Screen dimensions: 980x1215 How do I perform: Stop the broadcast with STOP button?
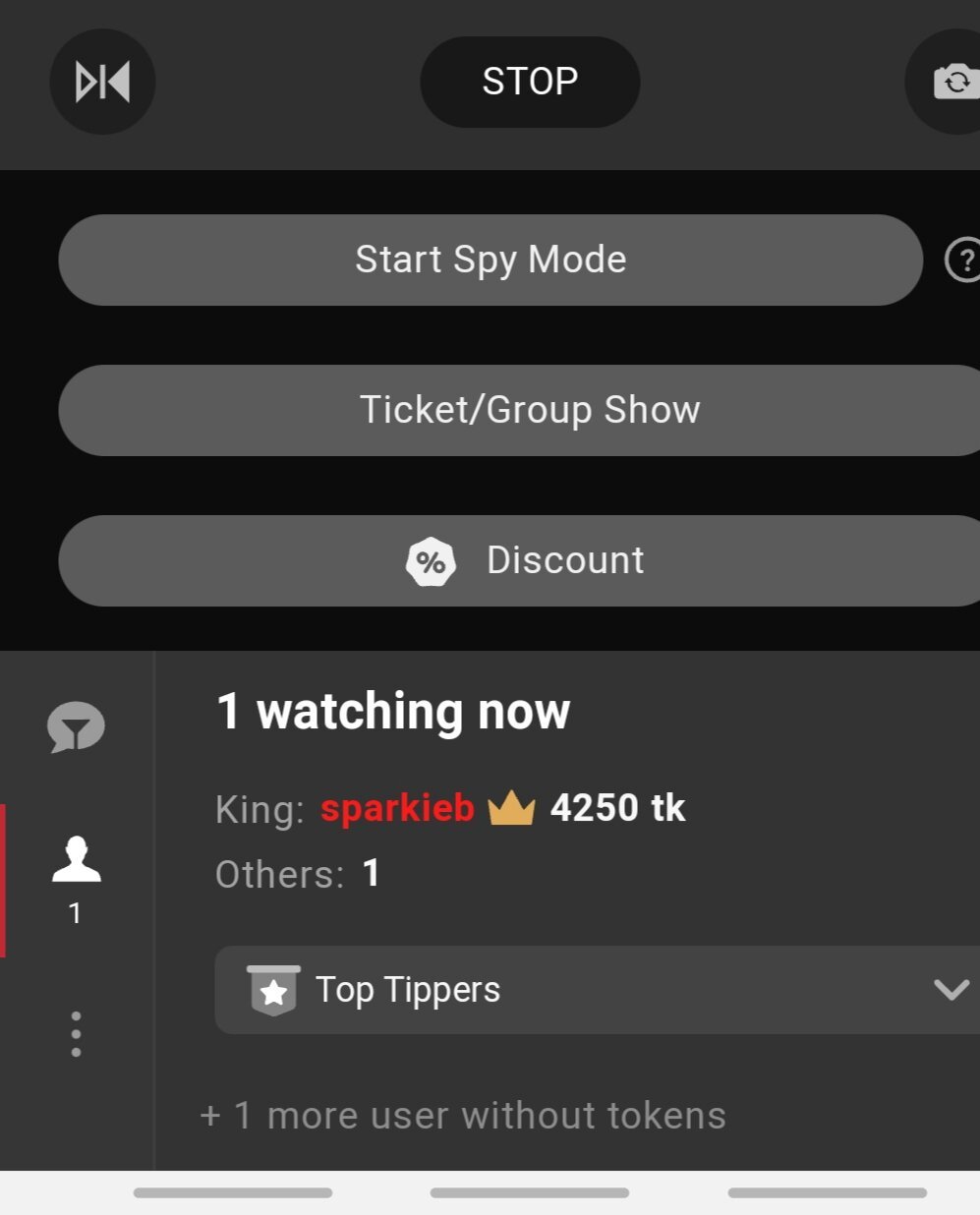(530, 82)
